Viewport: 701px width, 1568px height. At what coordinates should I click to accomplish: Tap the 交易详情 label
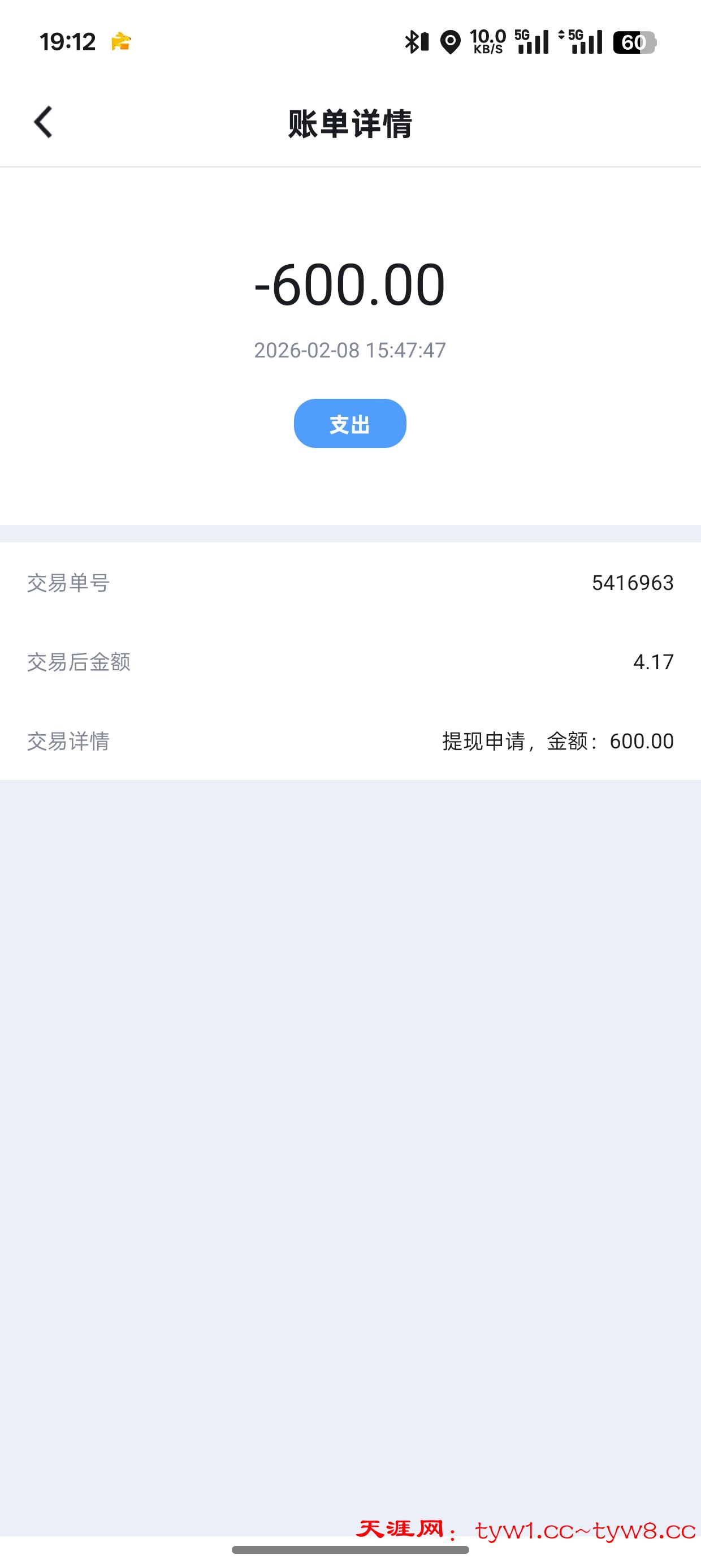(71, 742)
